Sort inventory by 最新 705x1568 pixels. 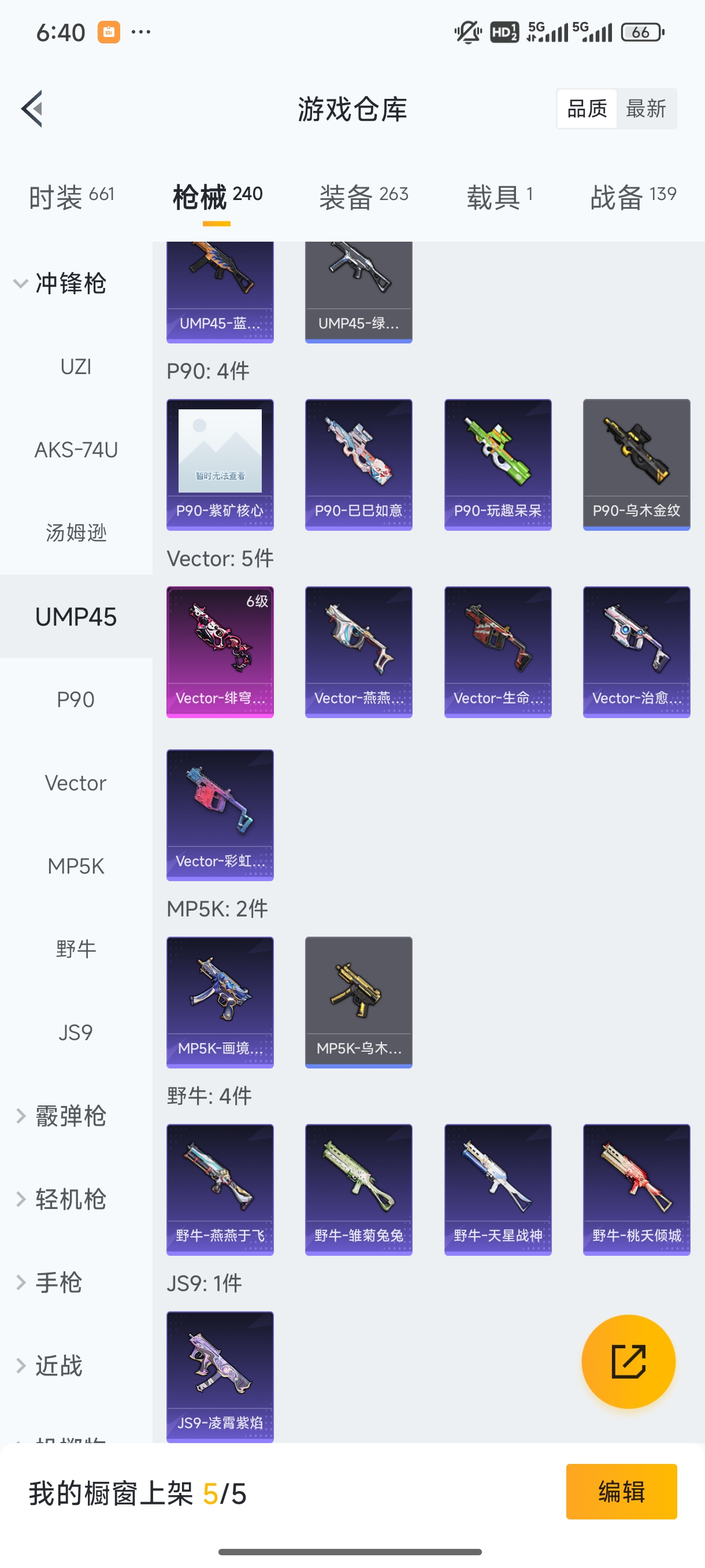click(x=645, y=109)
